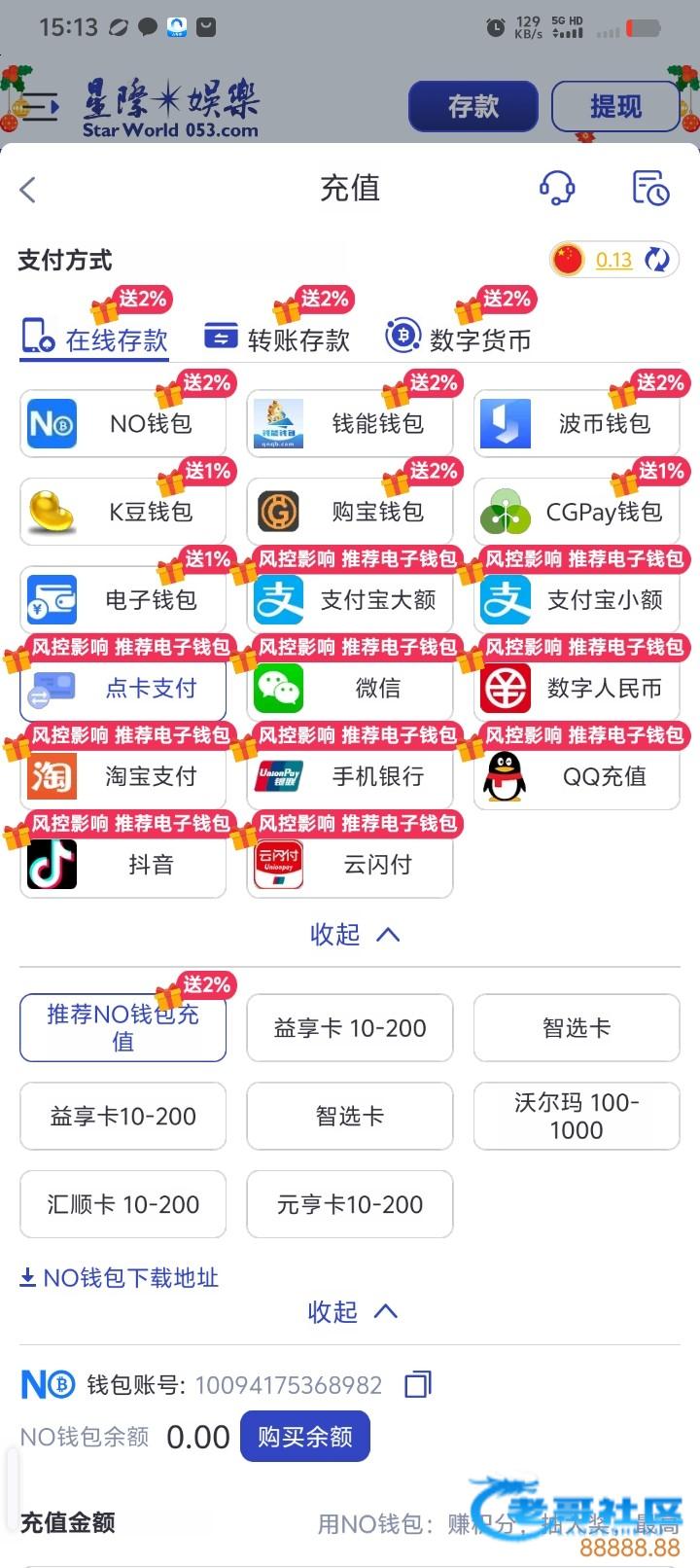
Task: Choose K豆钱包 payment option
Action: [123, 512]
